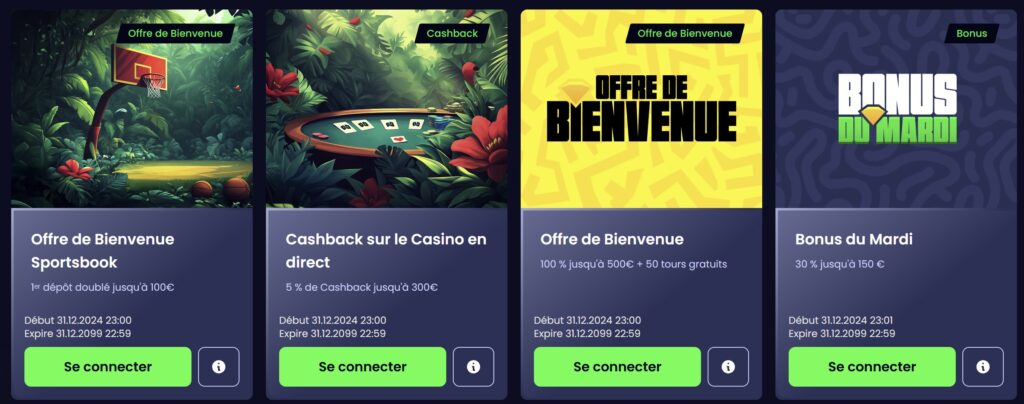This screenshot has width=1024, height=404.
Task: Open the Cashback casino table card
Action: tap(387, 110)
